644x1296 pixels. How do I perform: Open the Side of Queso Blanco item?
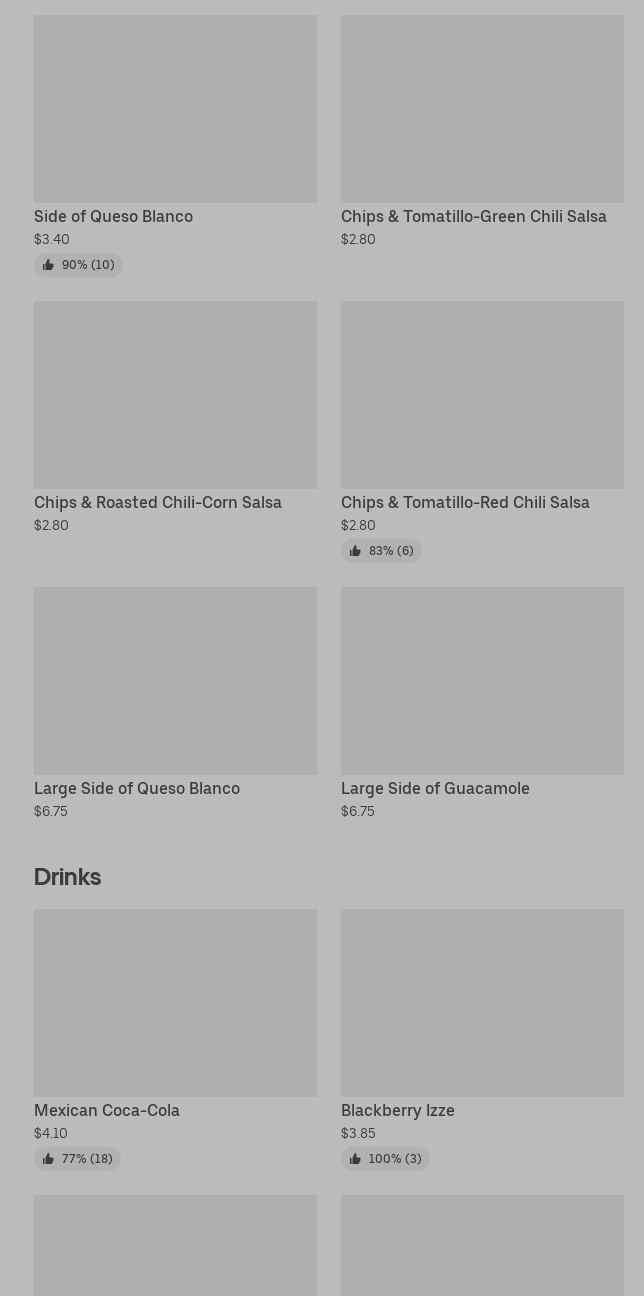(175, 145)
